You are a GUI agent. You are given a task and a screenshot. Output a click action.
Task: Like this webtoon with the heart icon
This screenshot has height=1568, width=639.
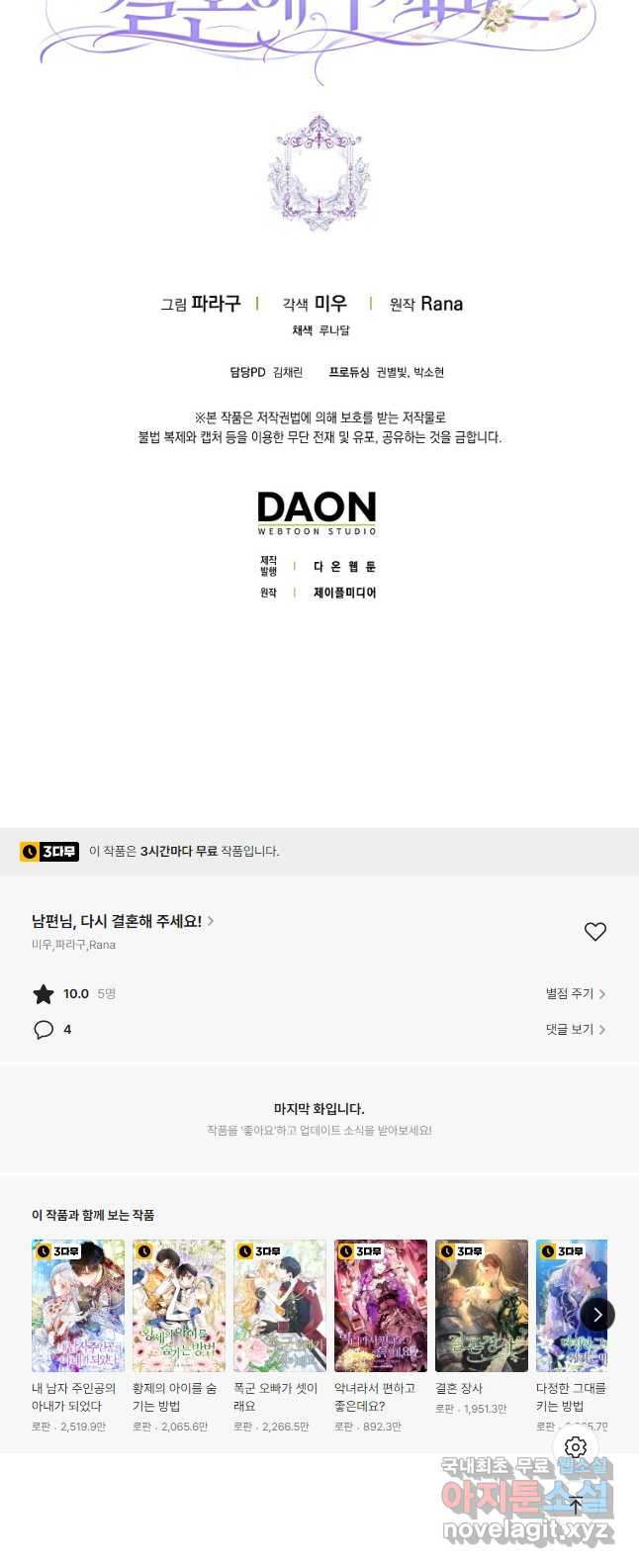(594, 931)
